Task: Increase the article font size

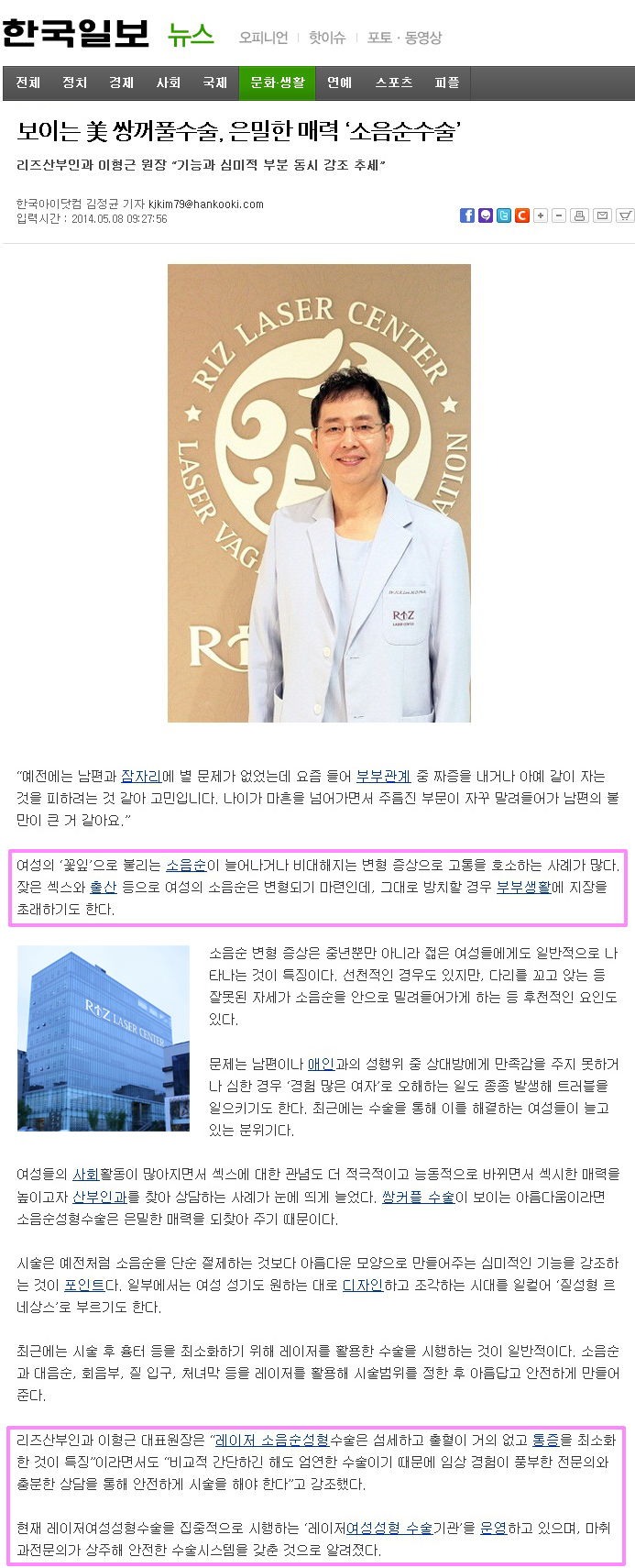Action: pos(541,215)
